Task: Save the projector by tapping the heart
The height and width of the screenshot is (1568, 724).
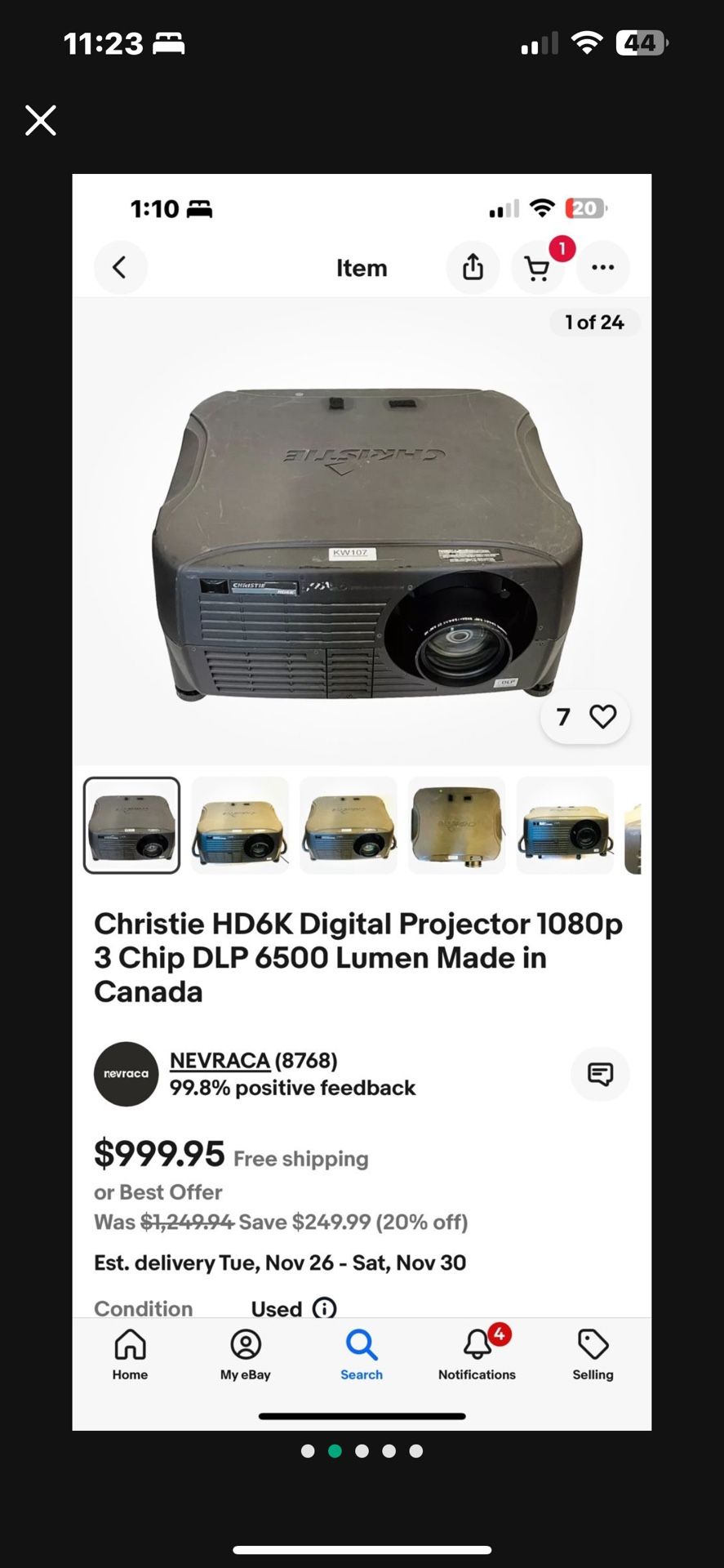Action: (602, 716)
